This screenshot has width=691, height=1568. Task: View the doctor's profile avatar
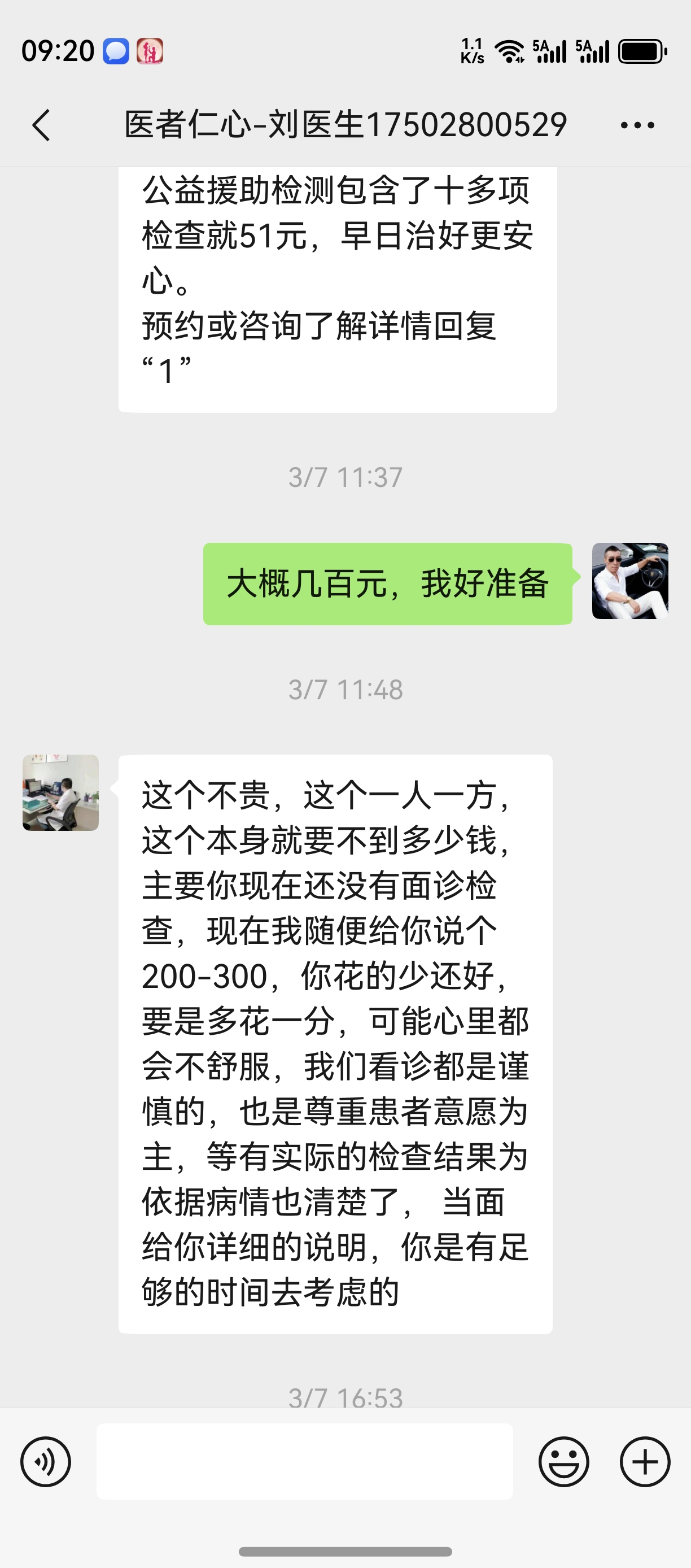point(61,792)
